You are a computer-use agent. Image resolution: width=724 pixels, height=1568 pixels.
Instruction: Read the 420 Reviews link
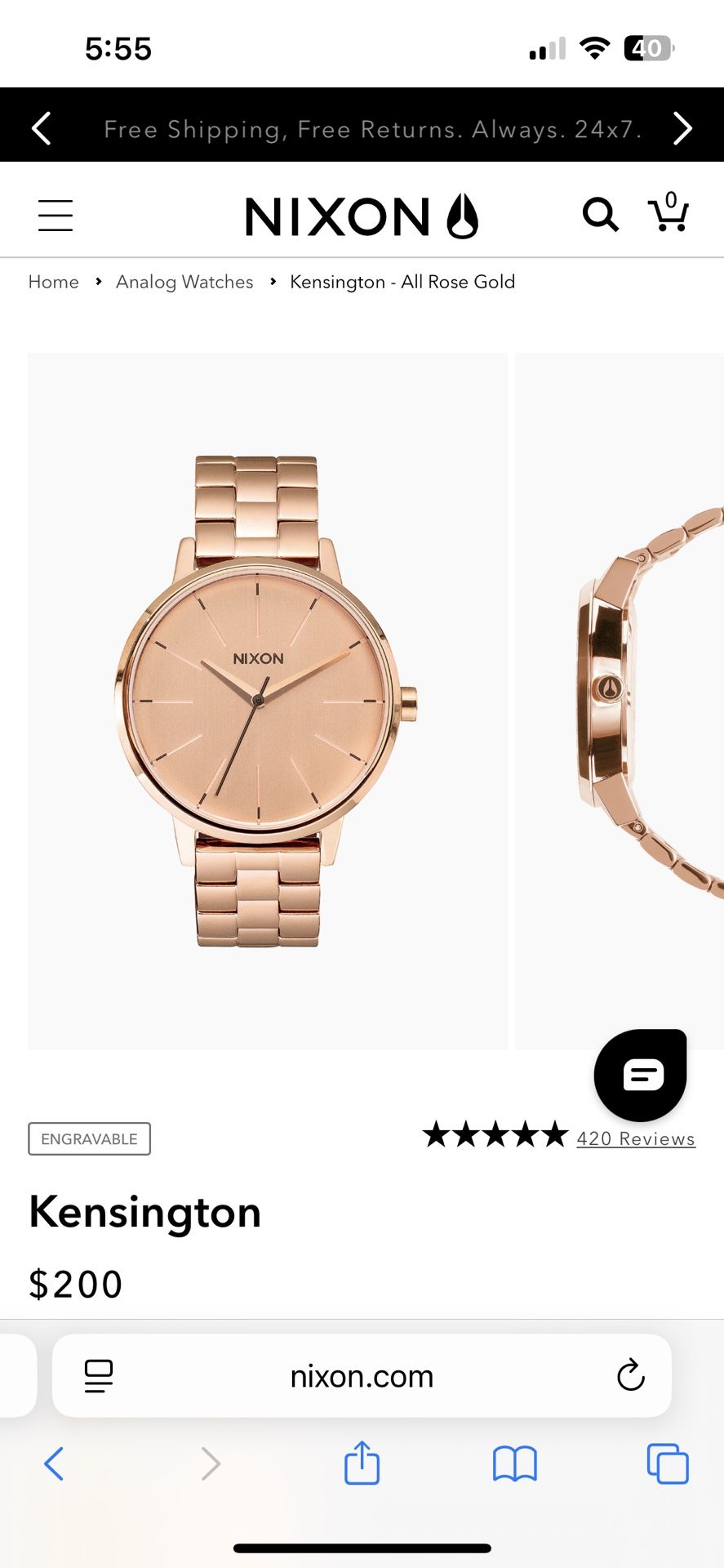[x=636, y=1138]
